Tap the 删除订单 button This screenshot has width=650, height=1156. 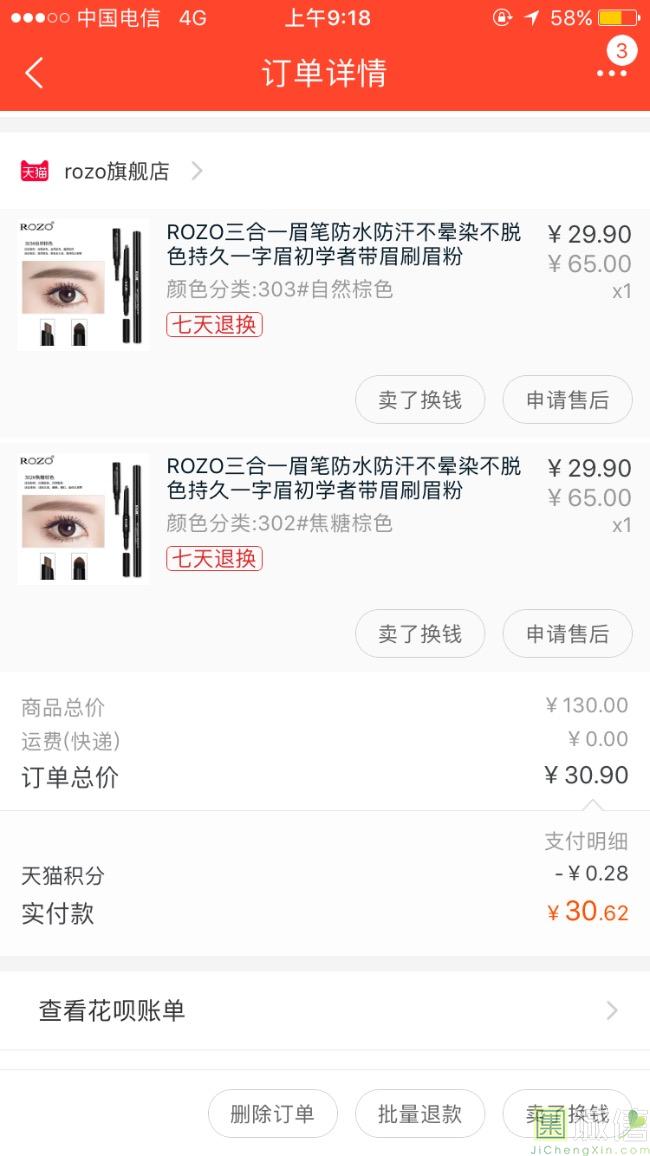[x=272, y=1114]
